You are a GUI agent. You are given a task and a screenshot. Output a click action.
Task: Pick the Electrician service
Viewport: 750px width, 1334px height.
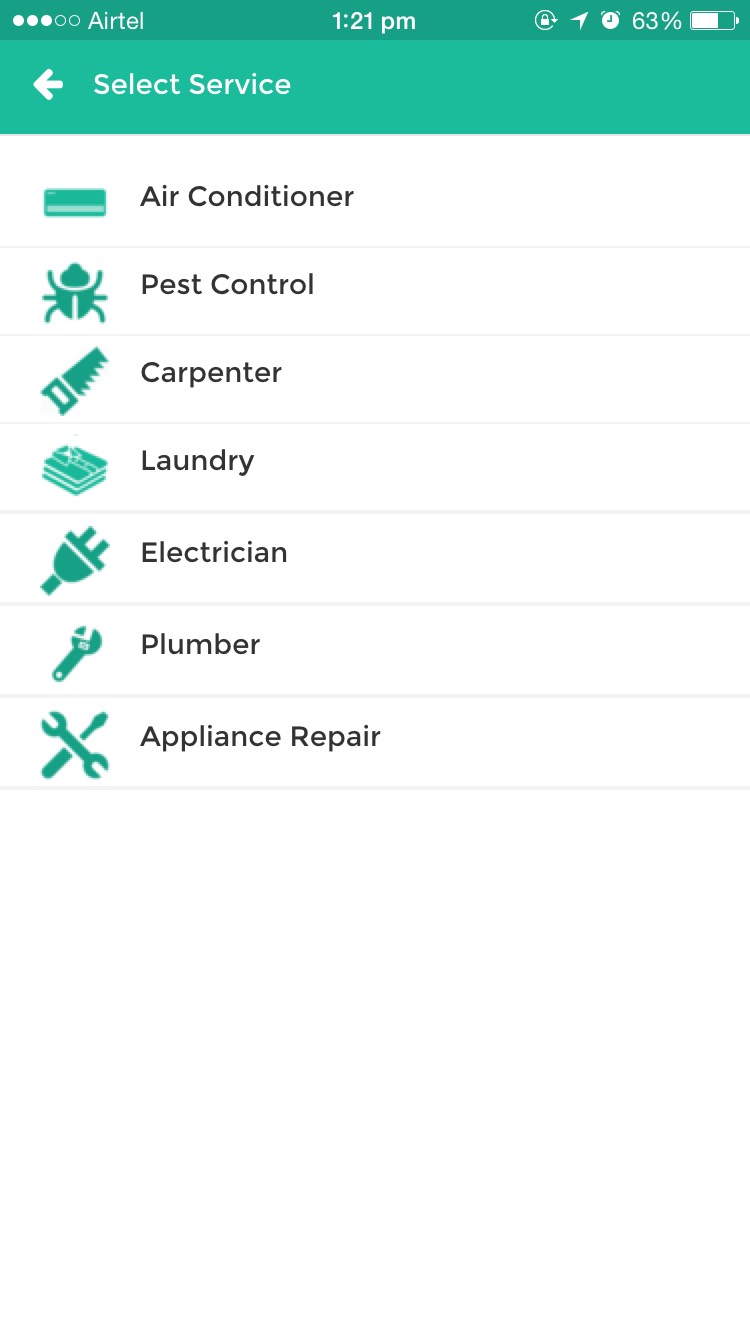[214, 553]
